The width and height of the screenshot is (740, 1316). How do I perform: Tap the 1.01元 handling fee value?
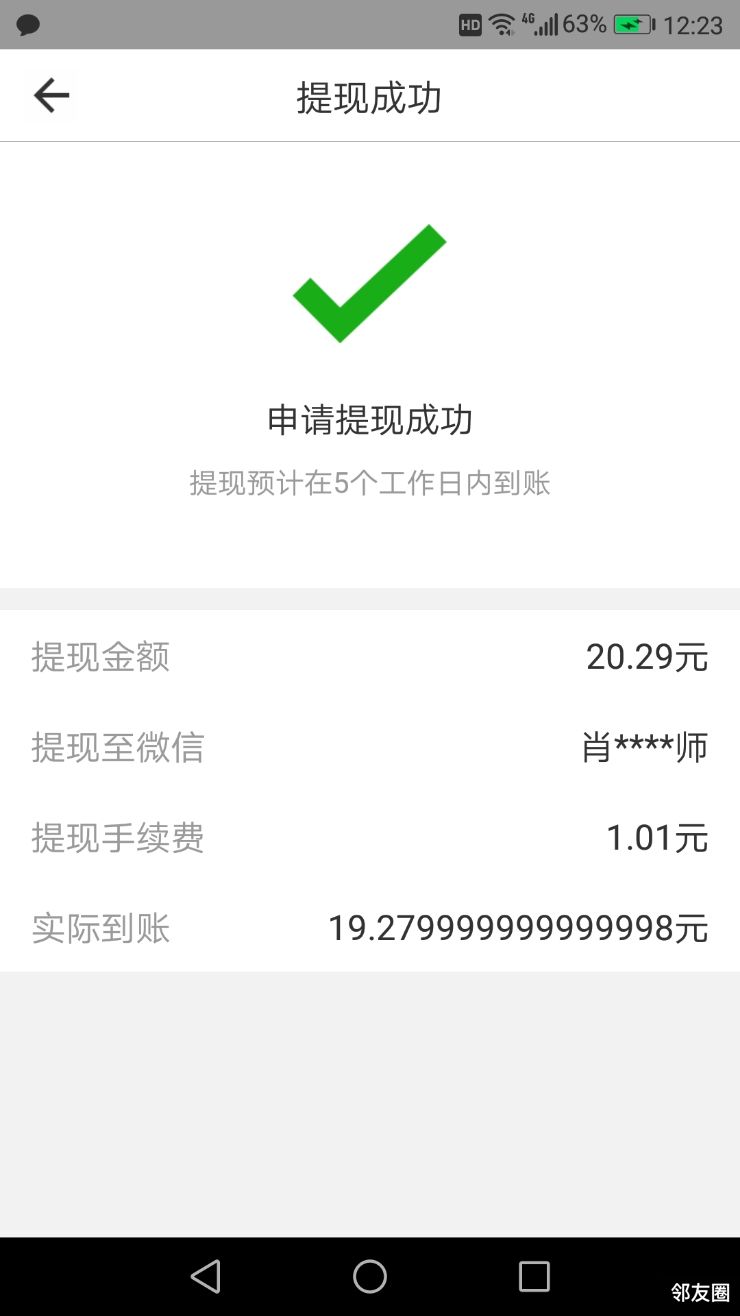pos(657,838)
